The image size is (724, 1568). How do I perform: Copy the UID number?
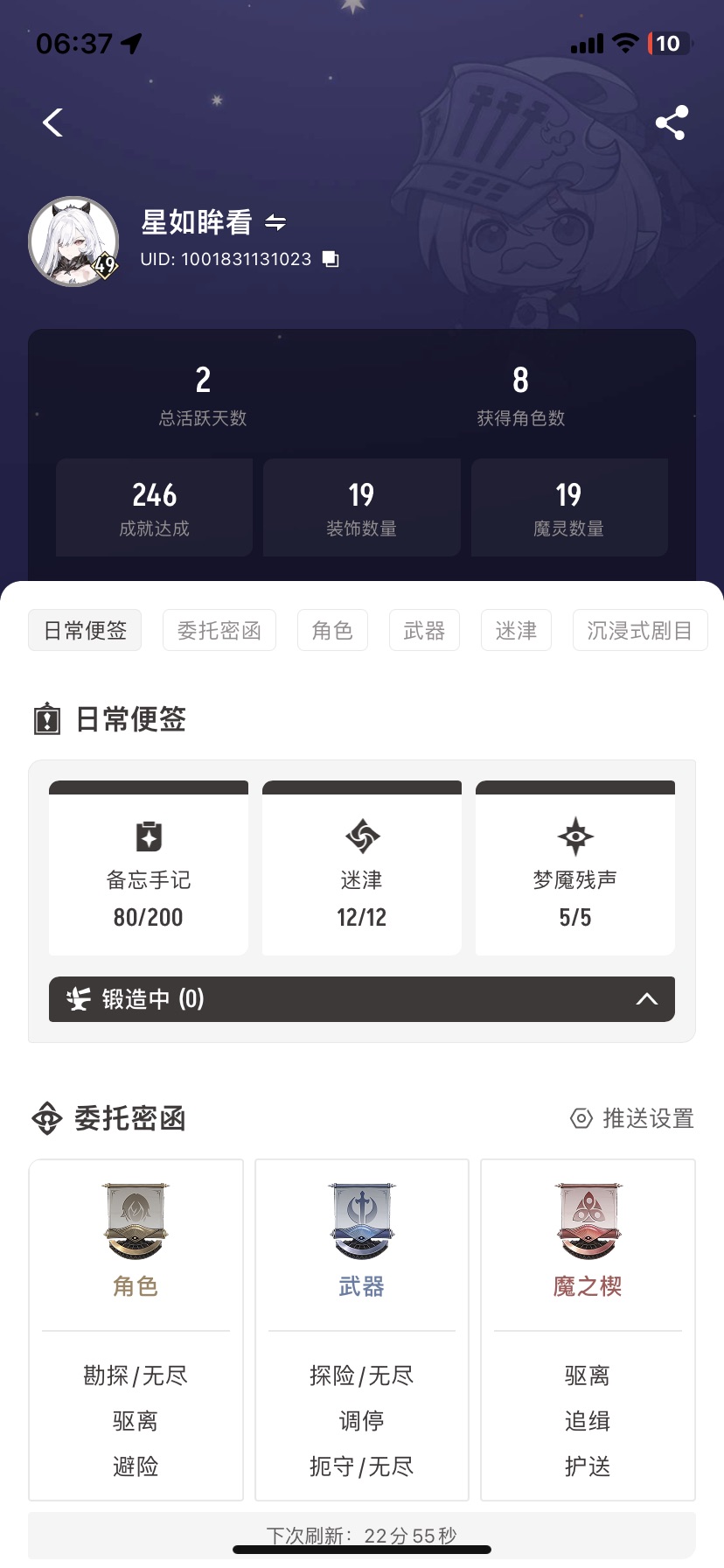pos(331,259)
